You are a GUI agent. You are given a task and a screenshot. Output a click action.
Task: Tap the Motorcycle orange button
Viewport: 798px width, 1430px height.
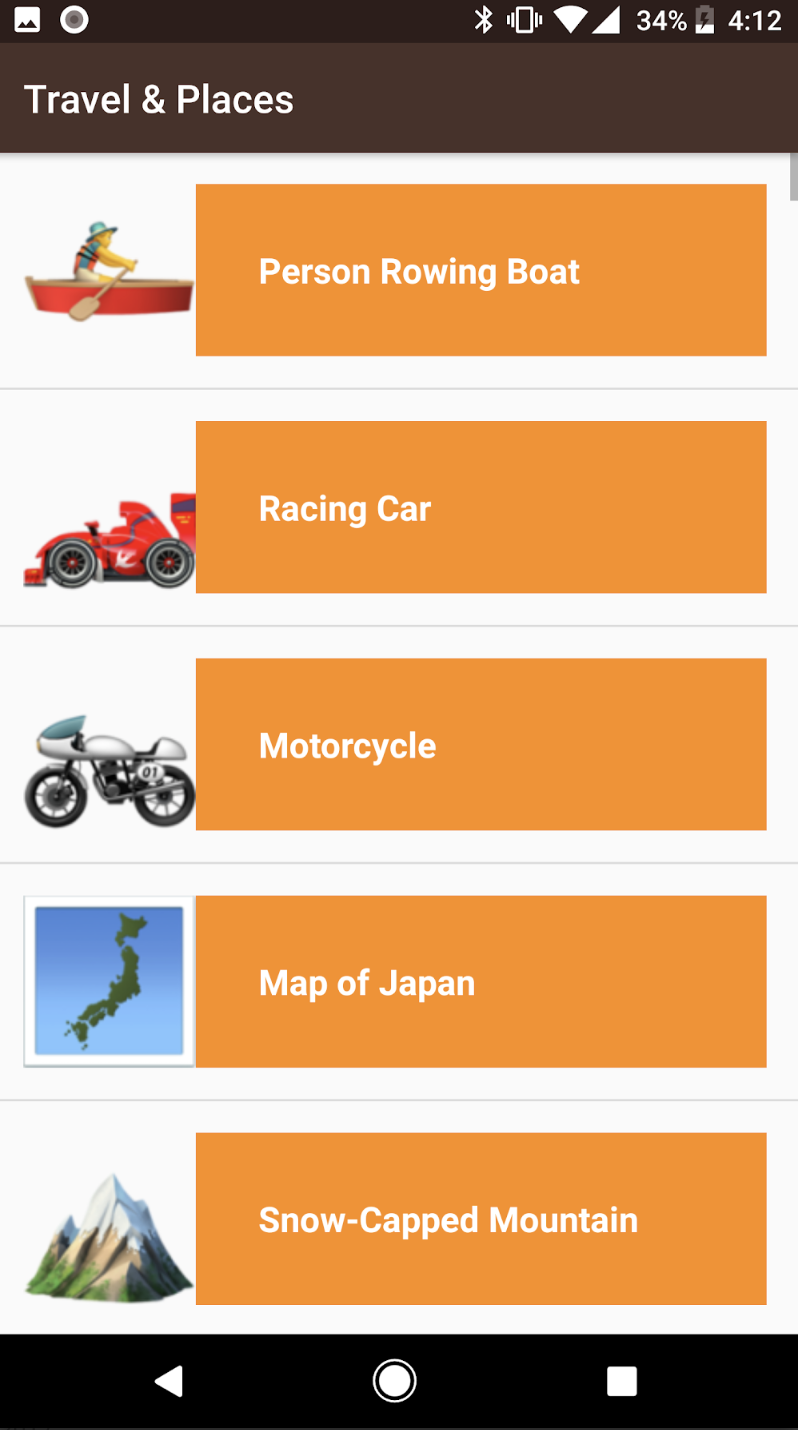click(x=481, y=744)
